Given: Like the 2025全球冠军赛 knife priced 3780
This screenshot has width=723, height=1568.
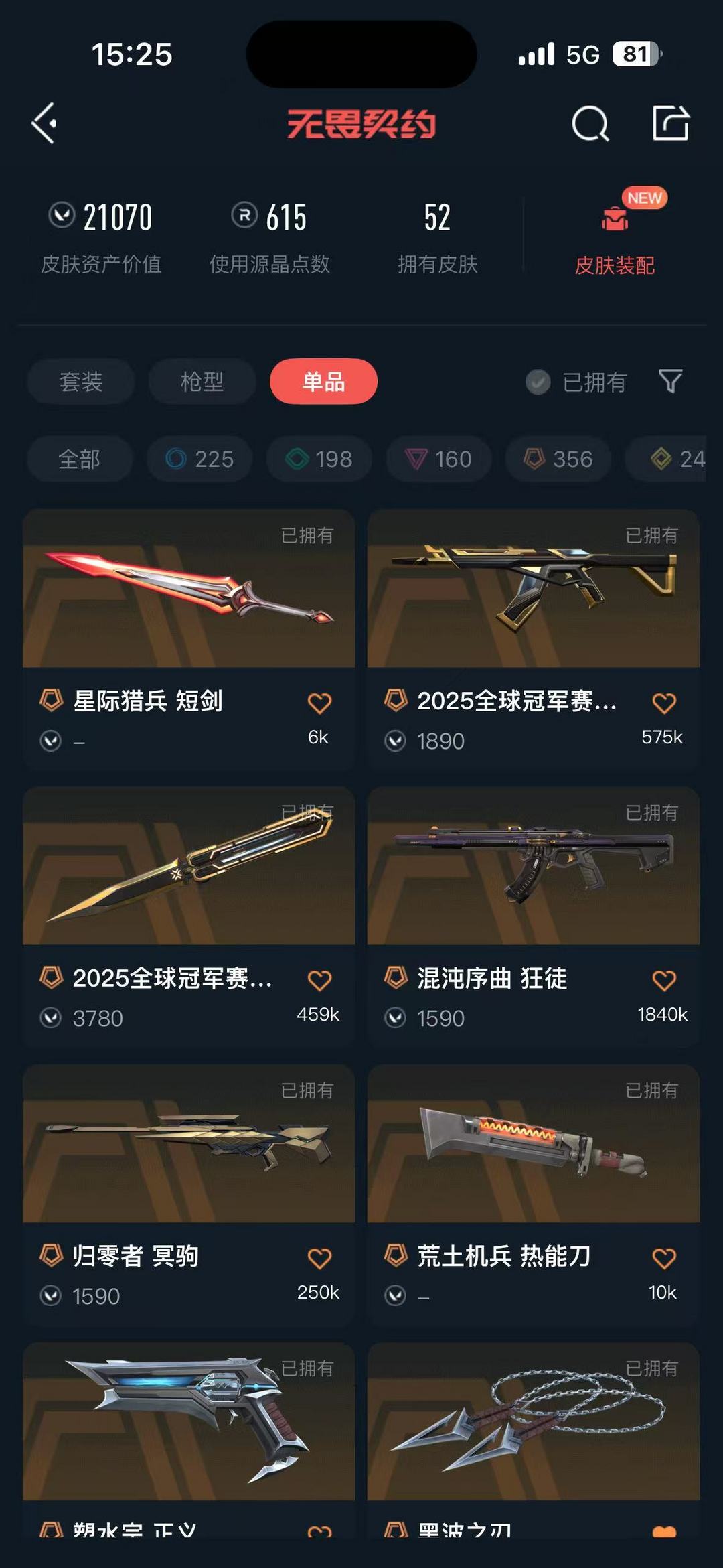Looking at the screenshot, I should point(319,980).
